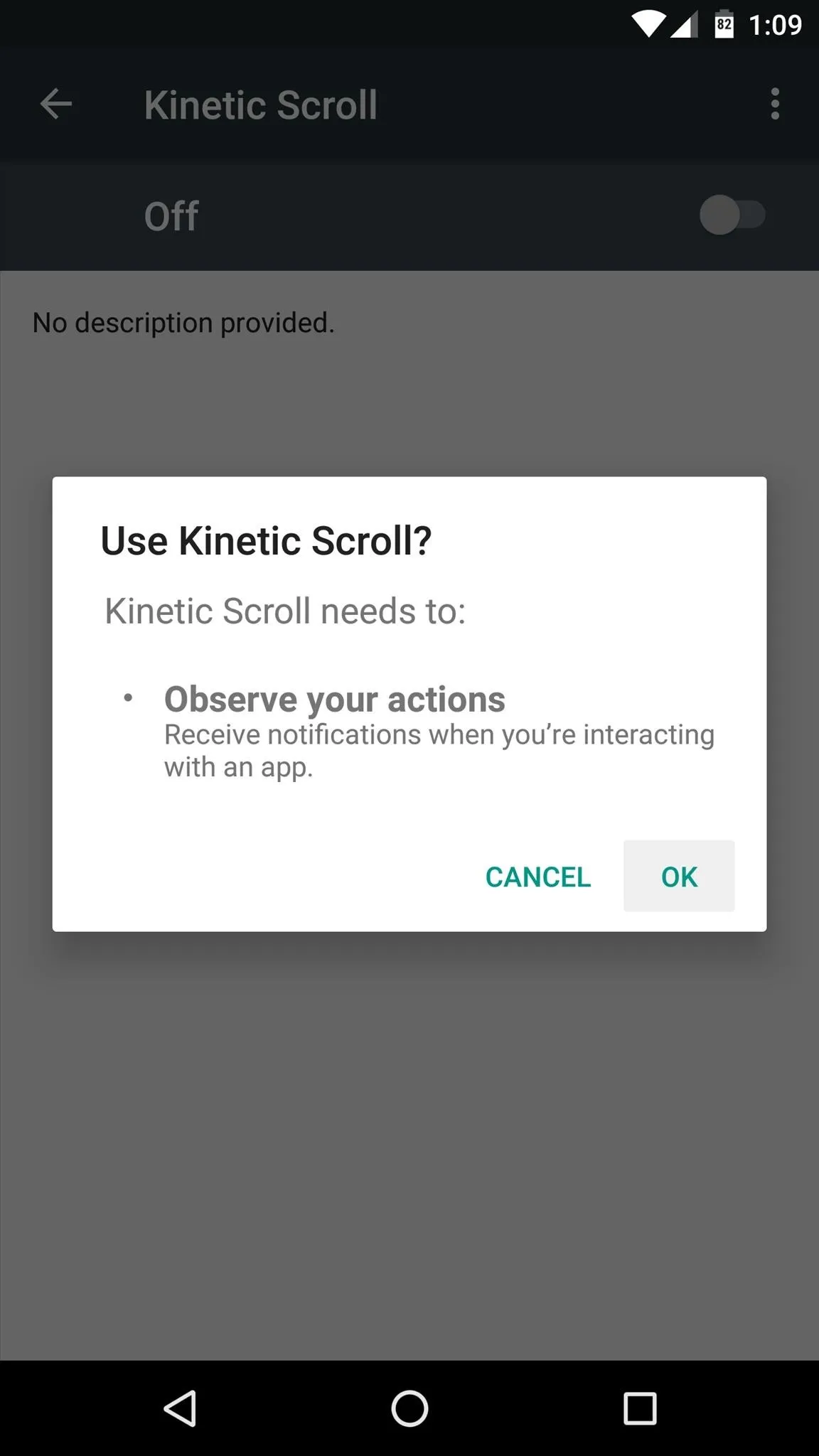Go back using the app bar arrow

[56, 104]
